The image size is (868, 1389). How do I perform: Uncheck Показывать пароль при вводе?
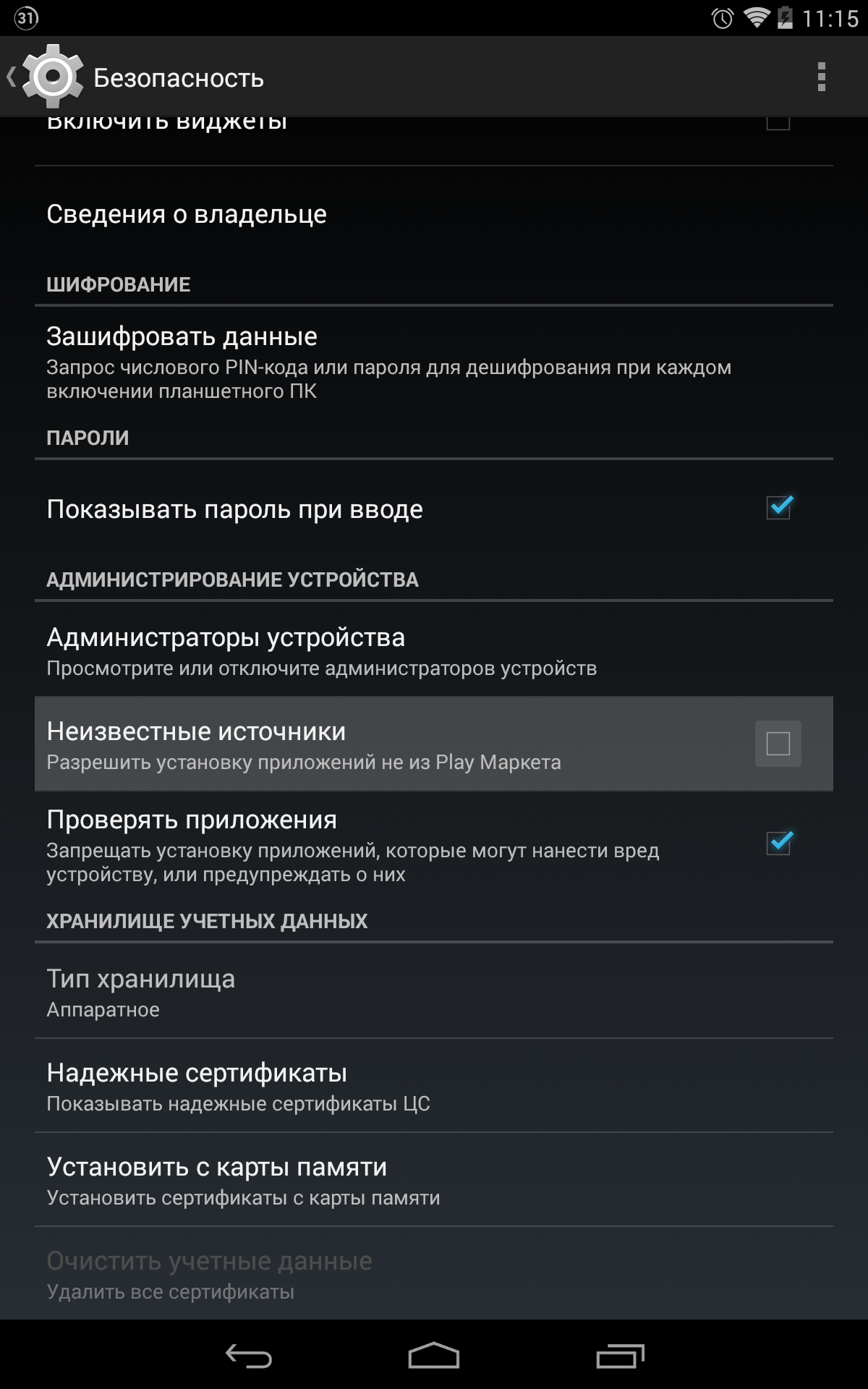[x=779, y=508]
